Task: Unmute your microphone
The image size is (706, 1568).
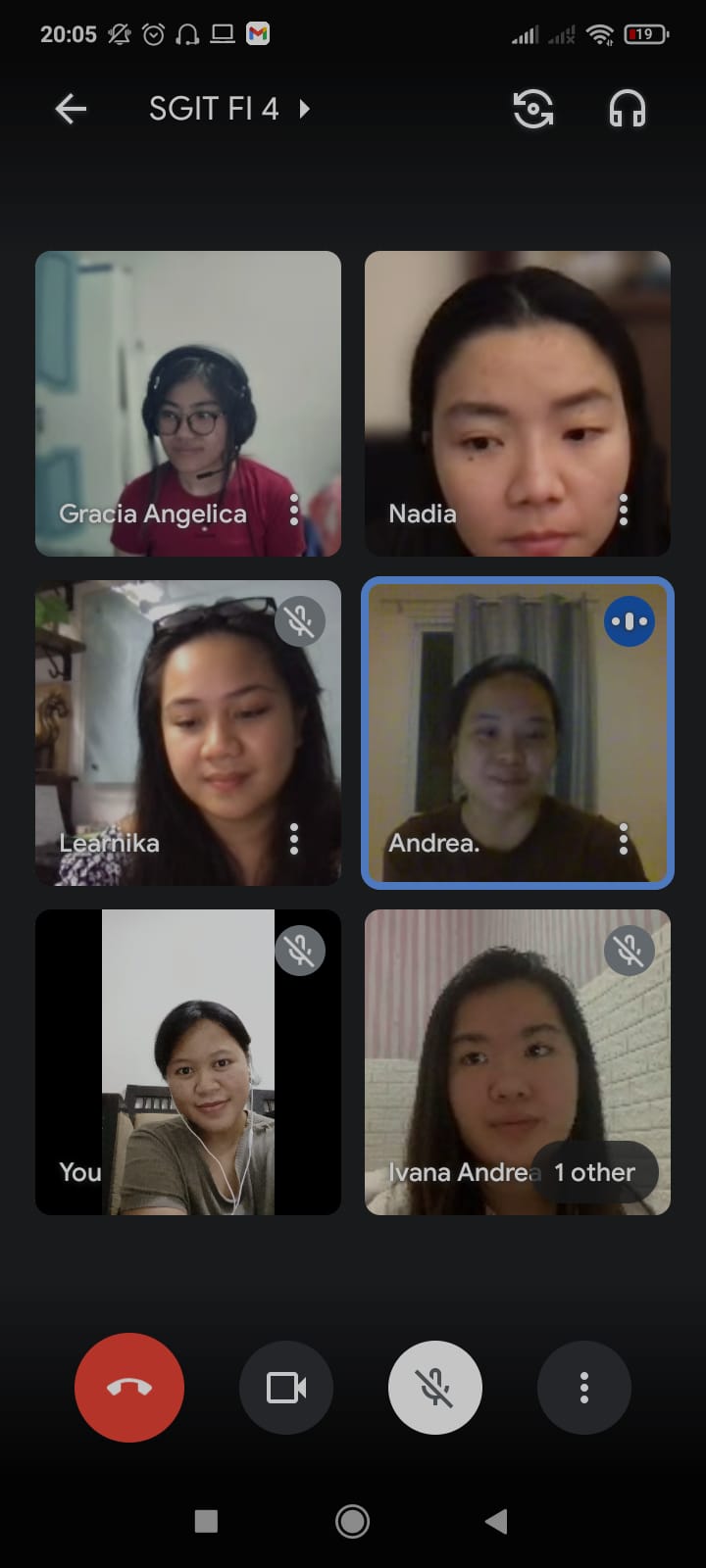Action: point(435,1387)
